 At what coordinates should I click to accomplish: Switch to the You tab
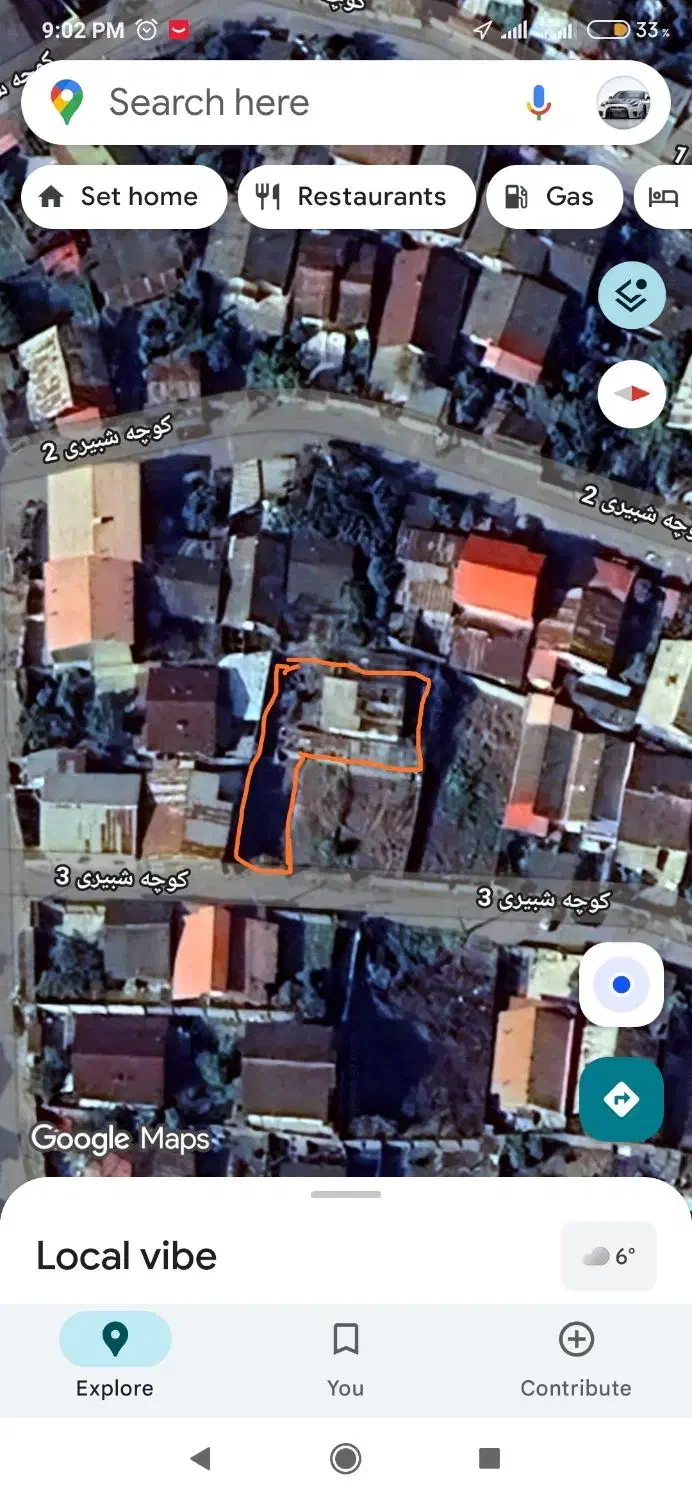coord(345,1356)
